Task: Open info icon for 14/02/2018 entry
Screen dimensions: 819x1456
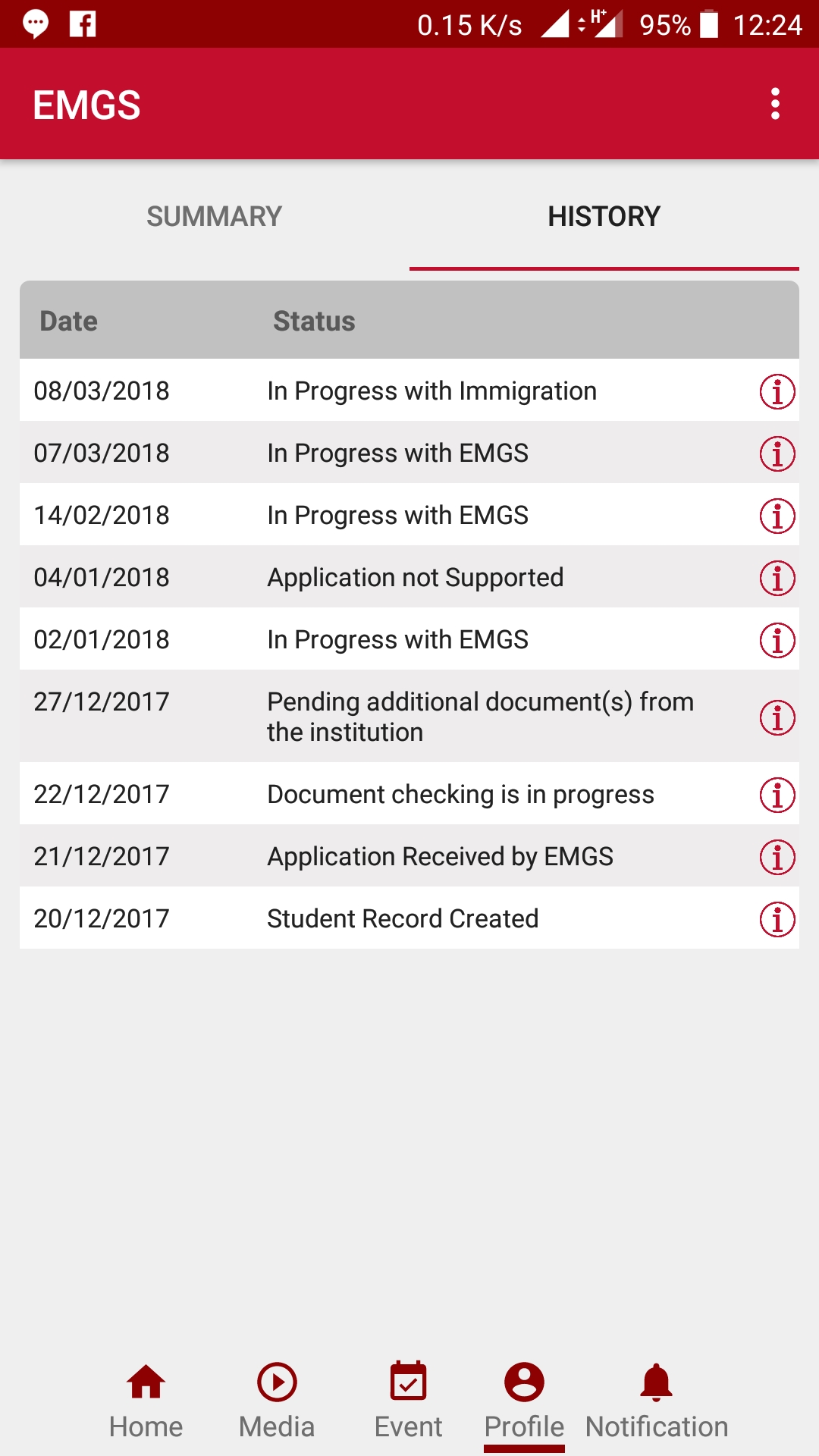Action: [x=777, y=516]
